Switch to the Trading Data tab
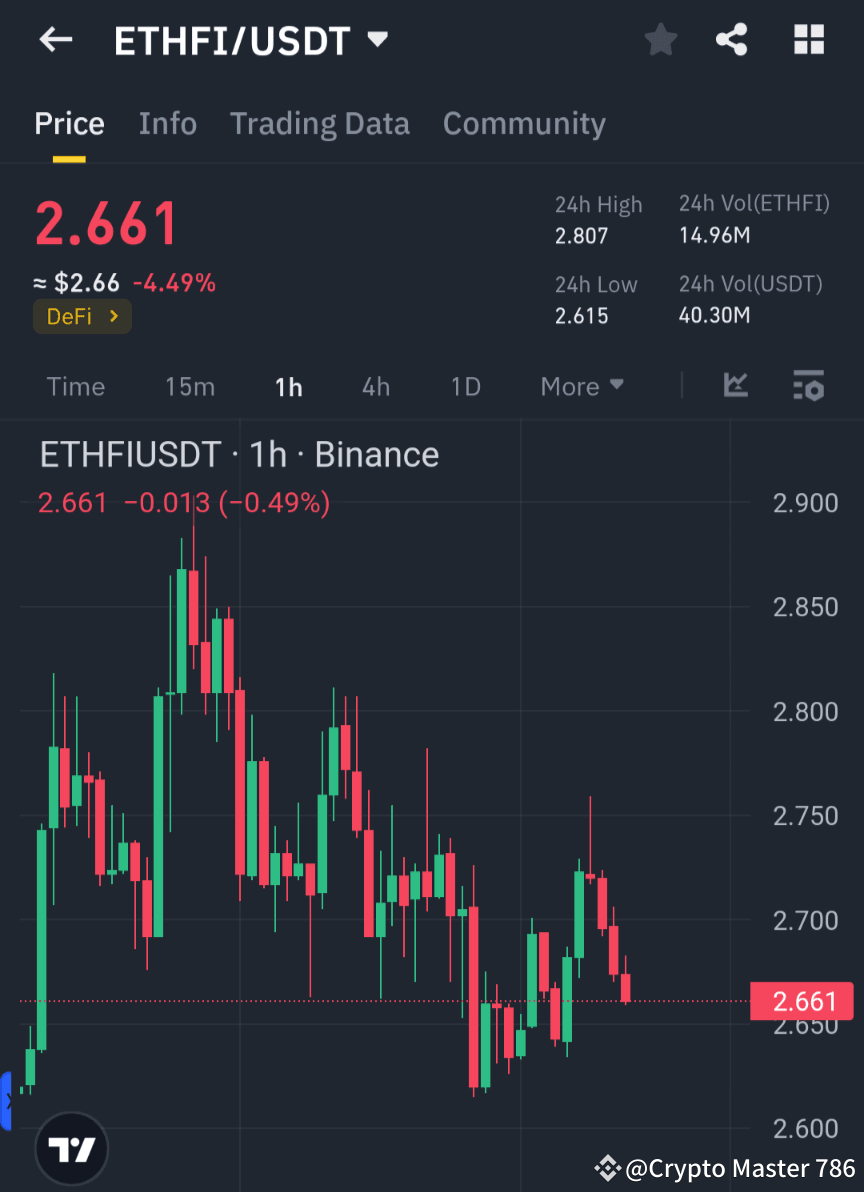The height and width of the screenshot is (1192, 864). 320,123
